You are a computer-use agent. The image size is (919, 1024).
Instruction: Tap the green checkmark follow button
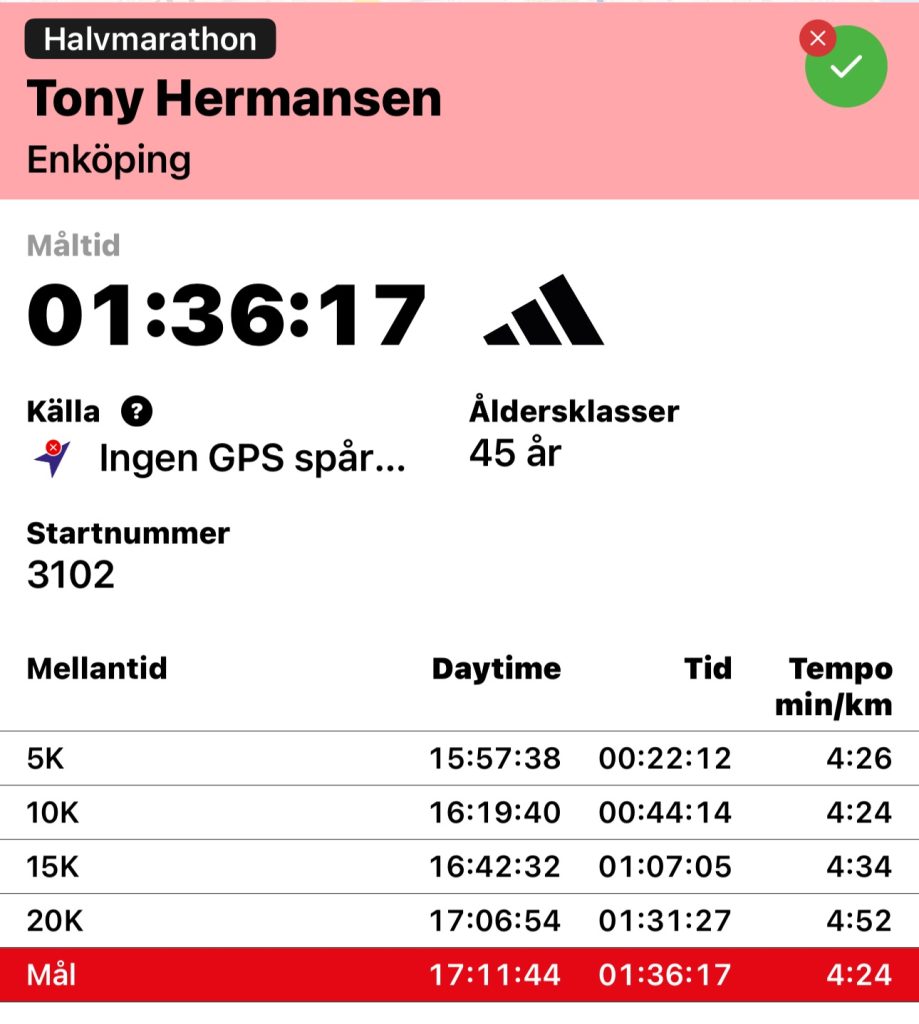[848, 67]
